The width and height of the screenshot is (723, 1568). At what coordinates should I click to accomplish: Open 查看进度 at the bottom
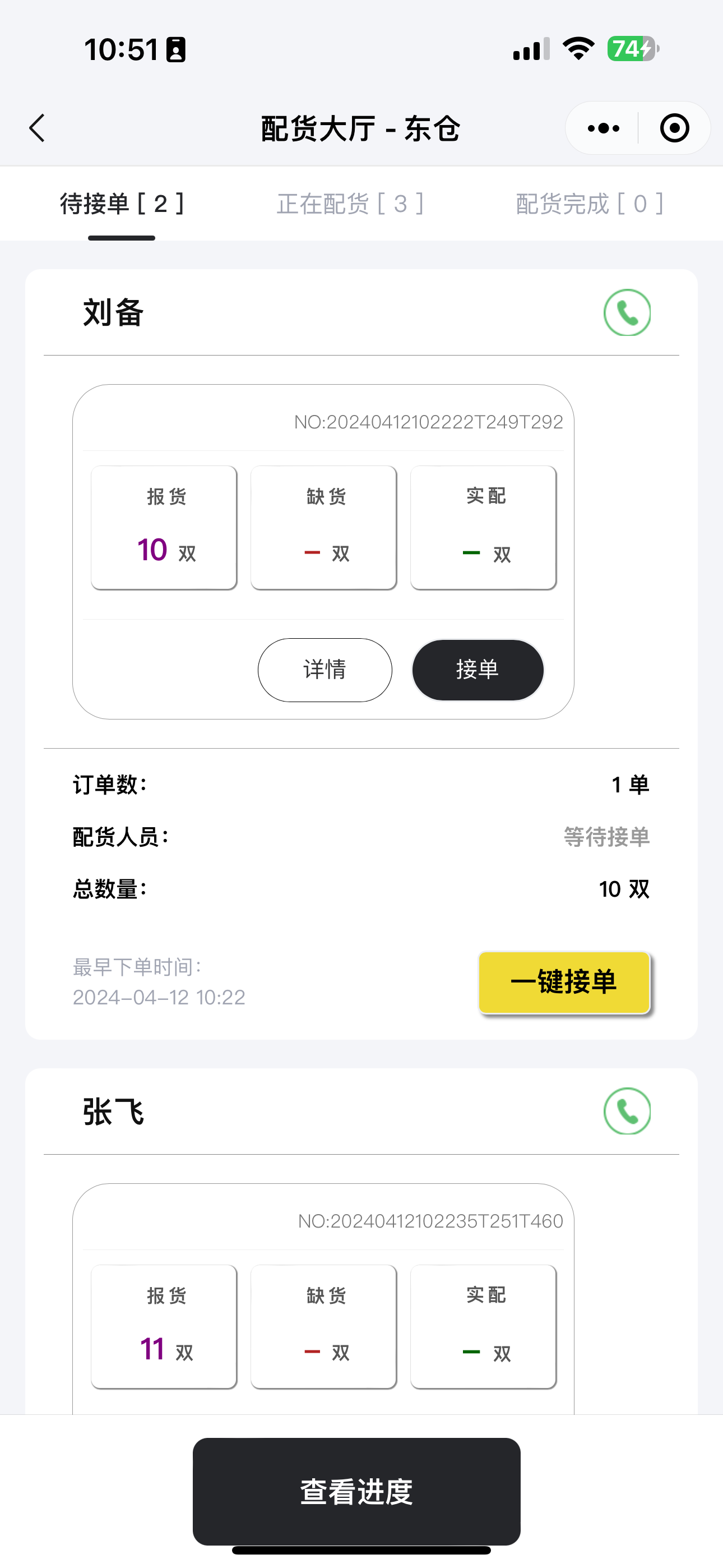point(356,1491)
